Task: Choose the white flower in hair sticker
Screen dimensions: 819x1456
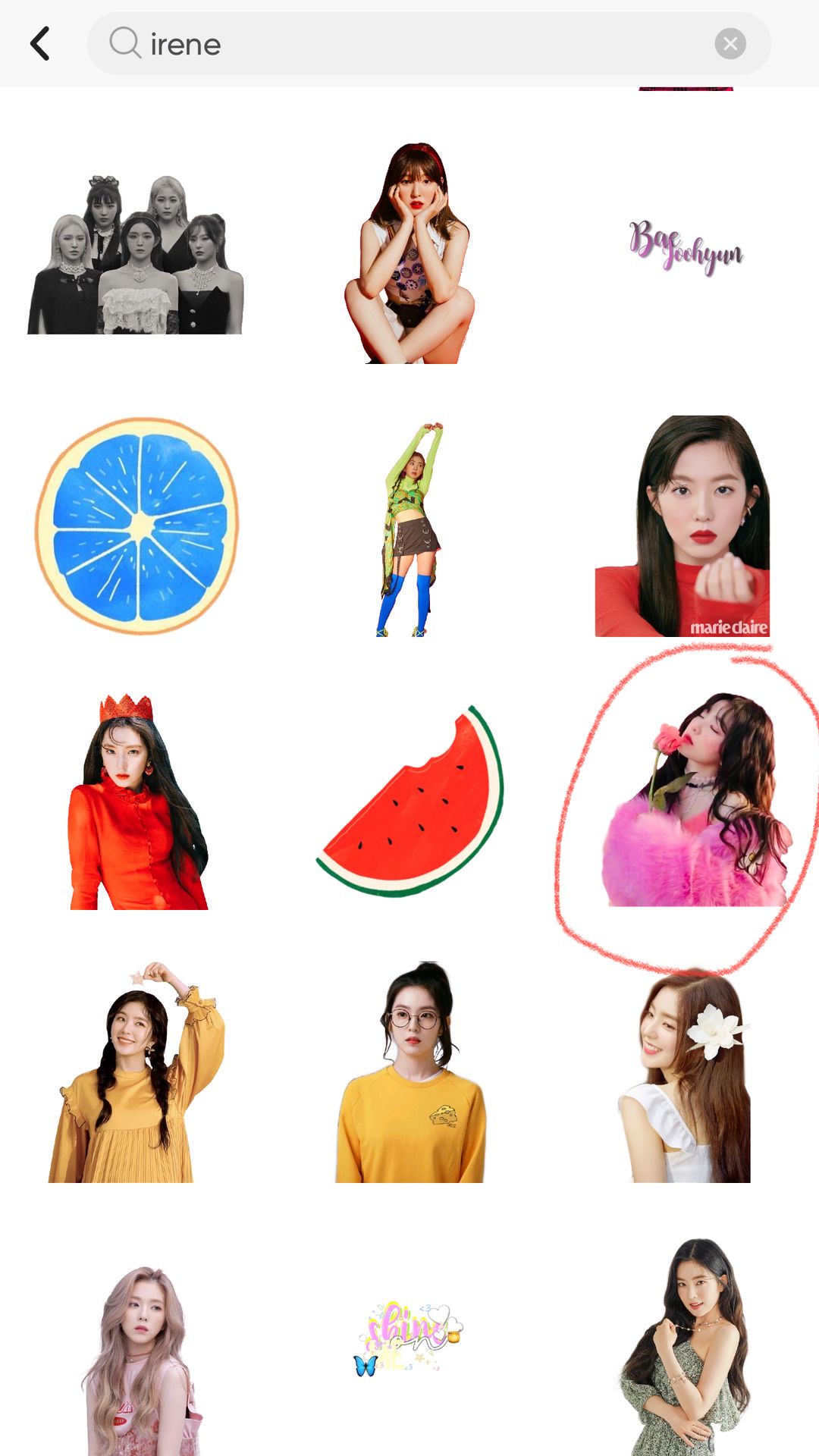Action: pyautogui.click(x=685, y=1075)
